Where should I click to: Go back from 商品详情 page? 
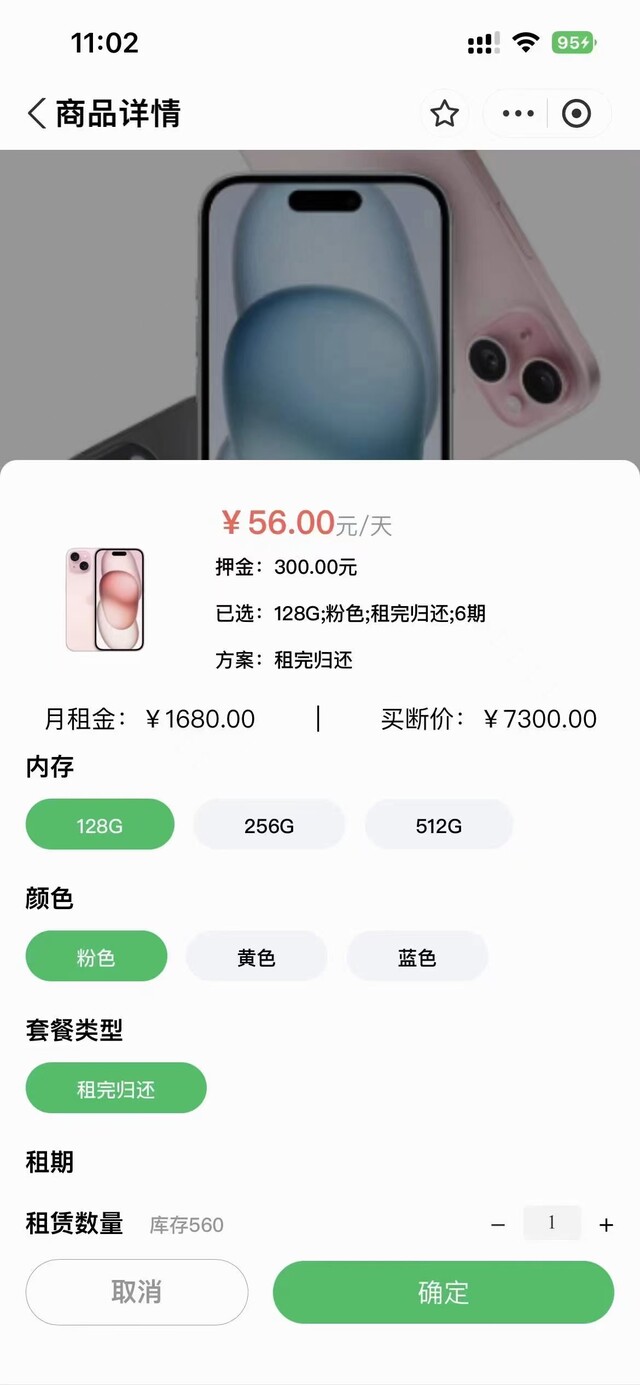click(x=37, y=114)
